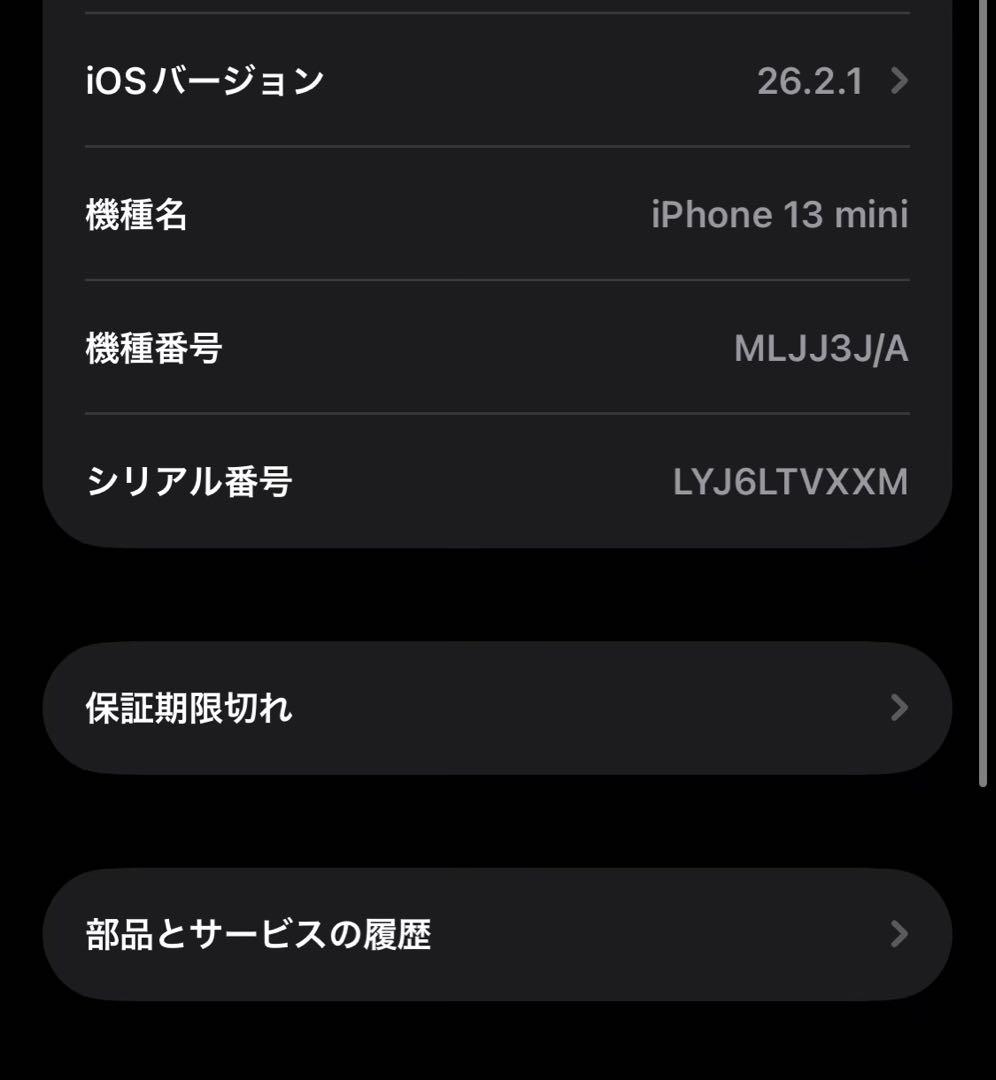Tap the arrow on the service history row
The height and width of the screenshot is (1080, 996).
click(899, 933)
